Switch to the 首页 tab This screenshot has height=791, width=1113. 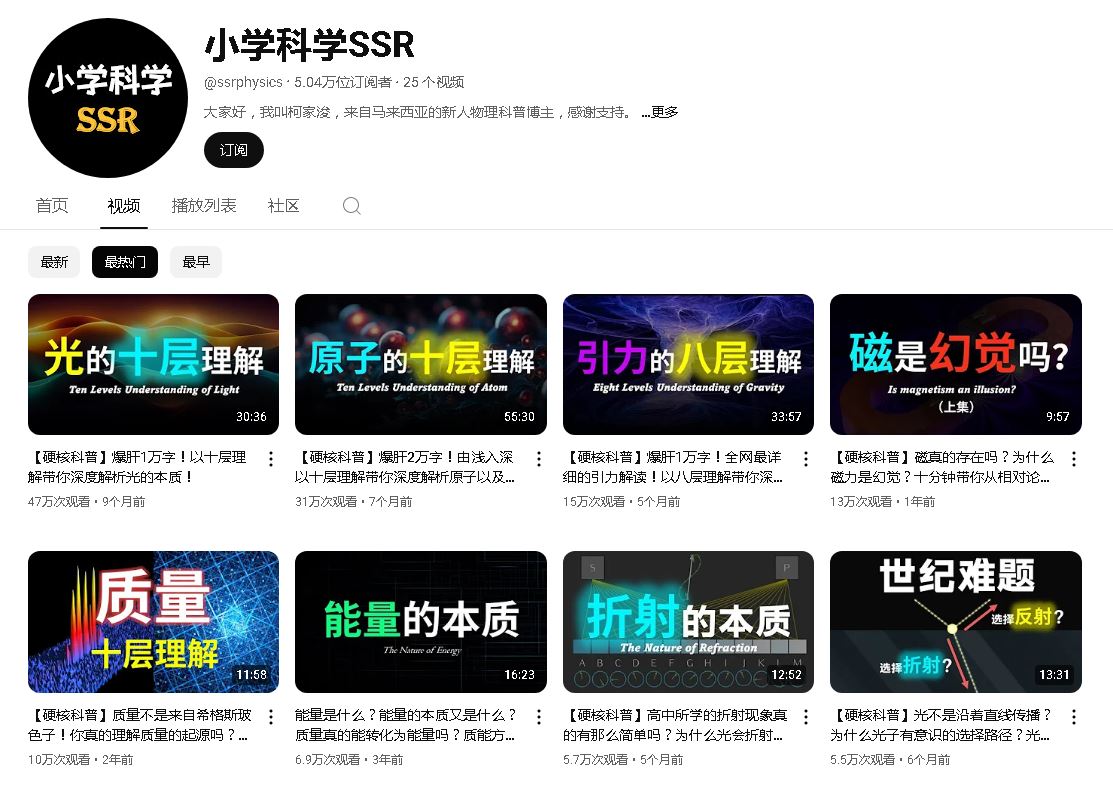click(x=52, y=206)
